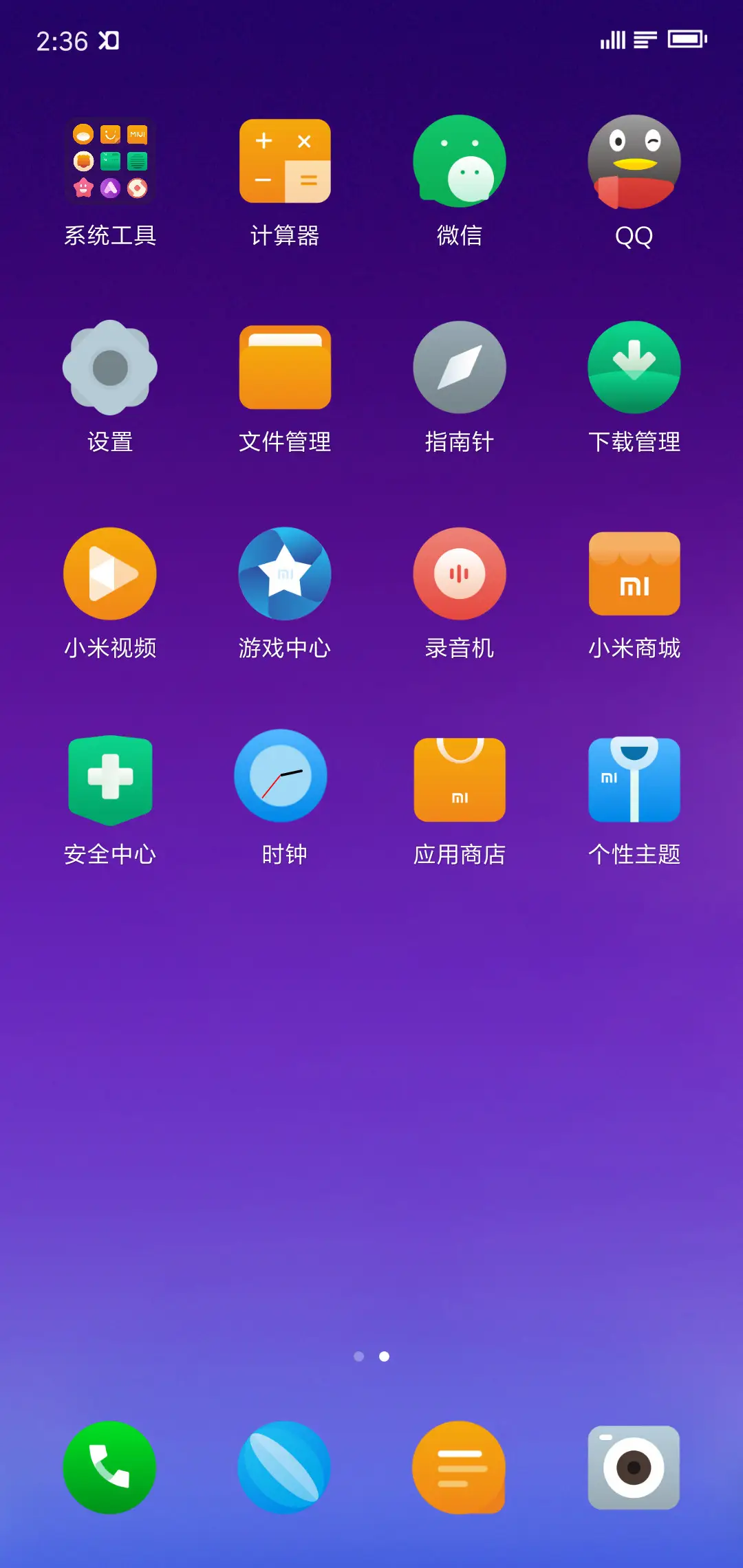Open MIUI Settings

(x=110, y=367)
